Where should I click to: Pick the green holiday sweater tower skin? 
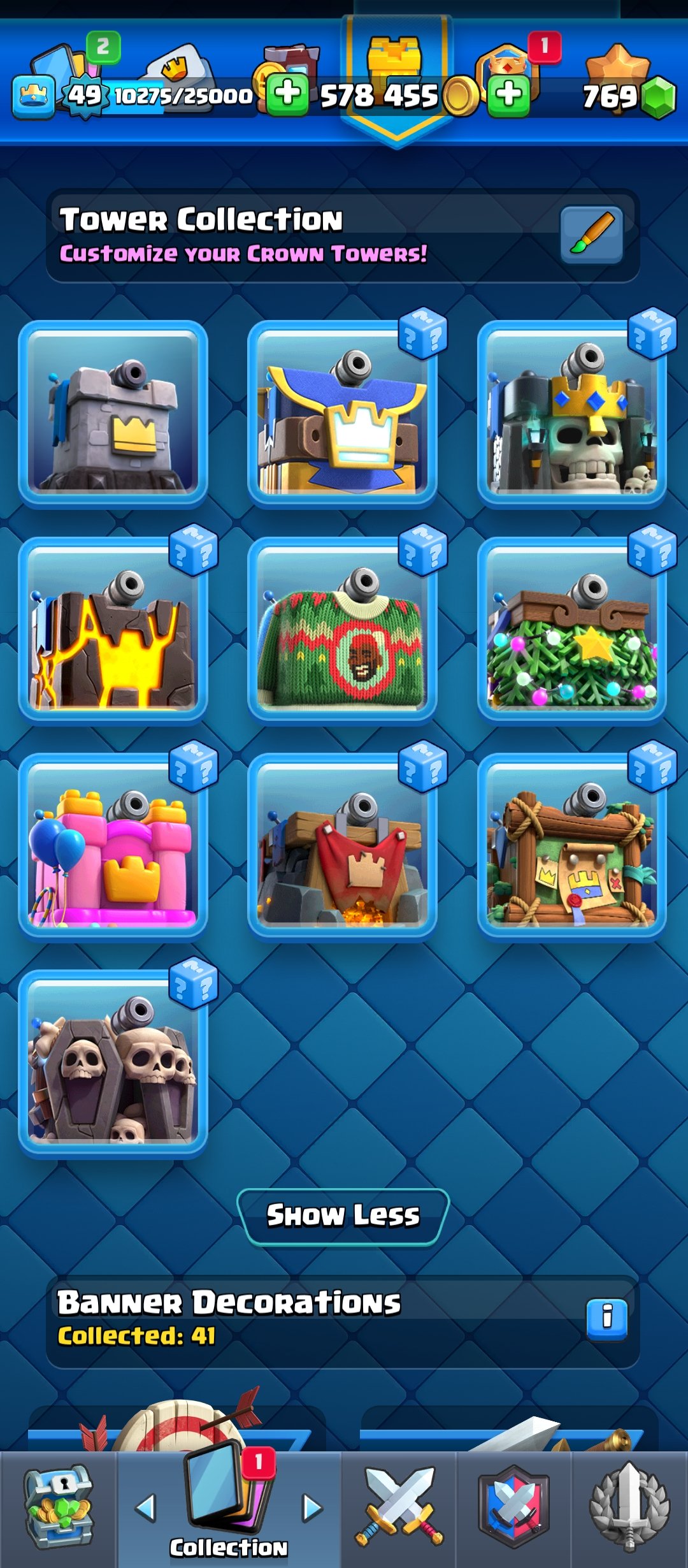tap(342, 629)
